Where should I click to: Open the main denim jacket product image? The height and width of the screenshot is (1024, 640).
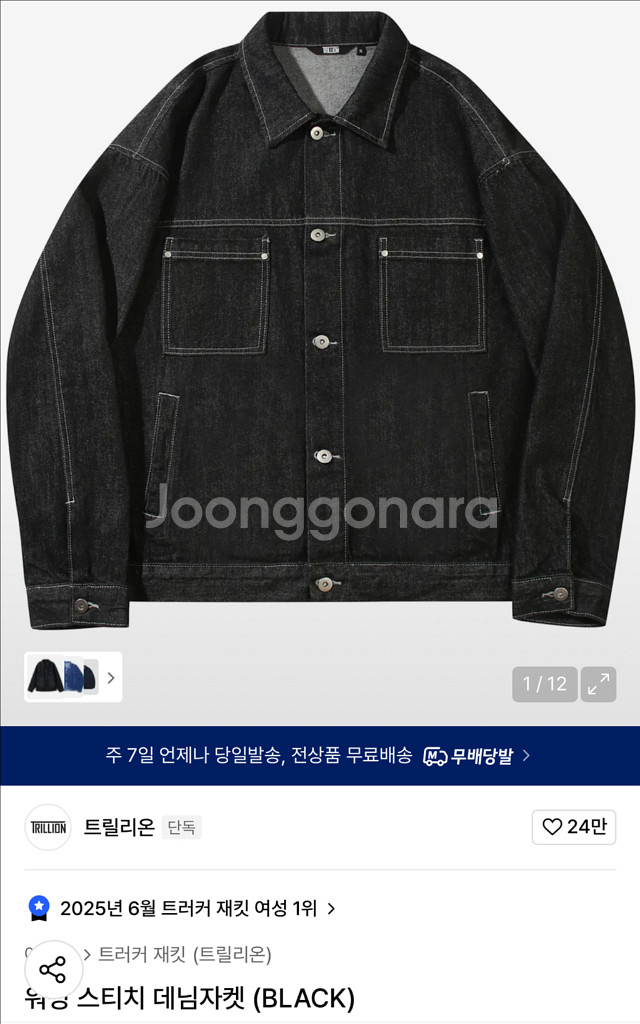pos(320,320)
